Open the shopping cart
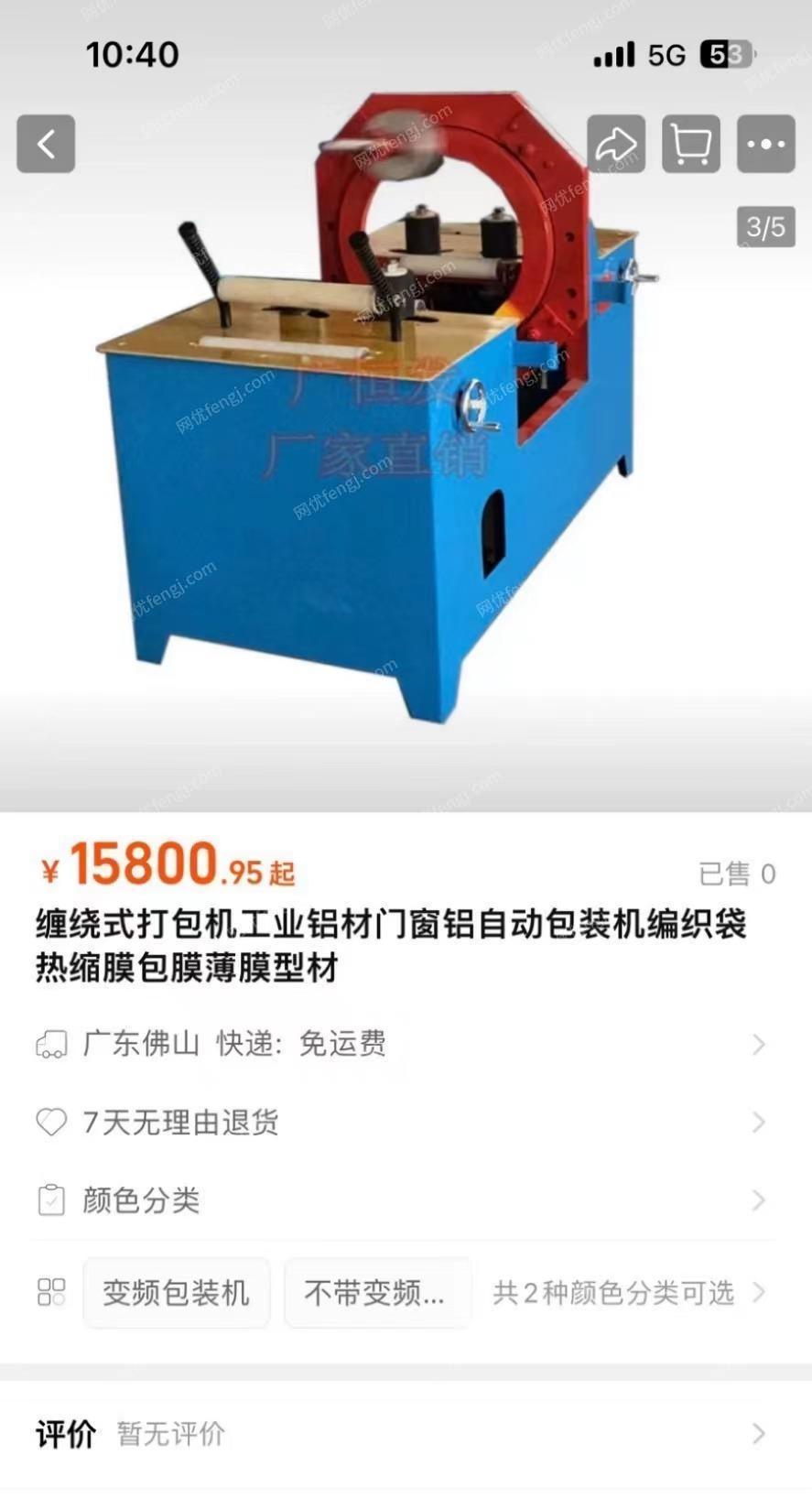 click(691, 144)
